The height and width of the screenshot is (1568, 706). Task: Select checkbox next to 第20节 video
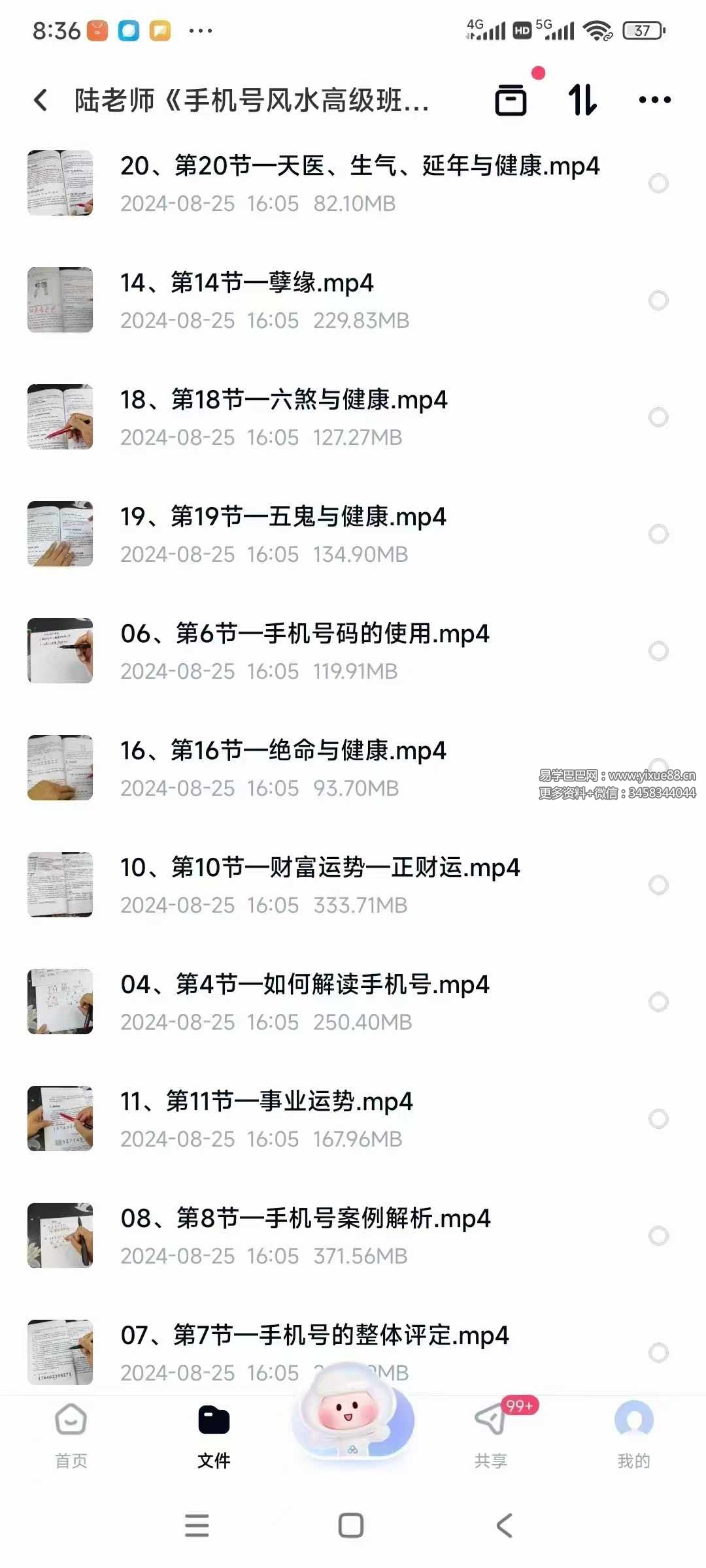pyautogui.click(x=657, y=184)
